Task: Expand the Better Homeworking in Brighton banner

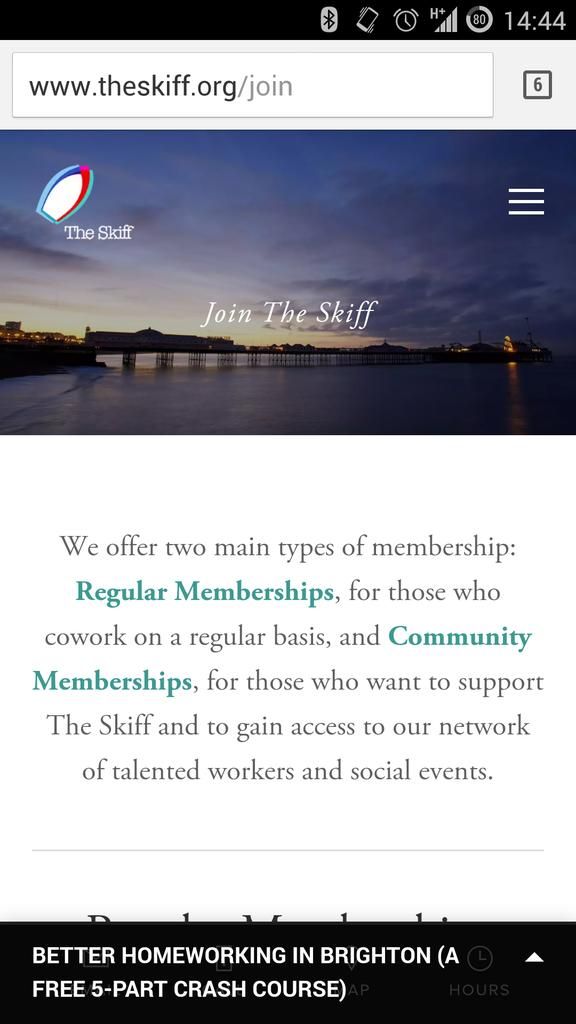Action: [x=534, y=957]
